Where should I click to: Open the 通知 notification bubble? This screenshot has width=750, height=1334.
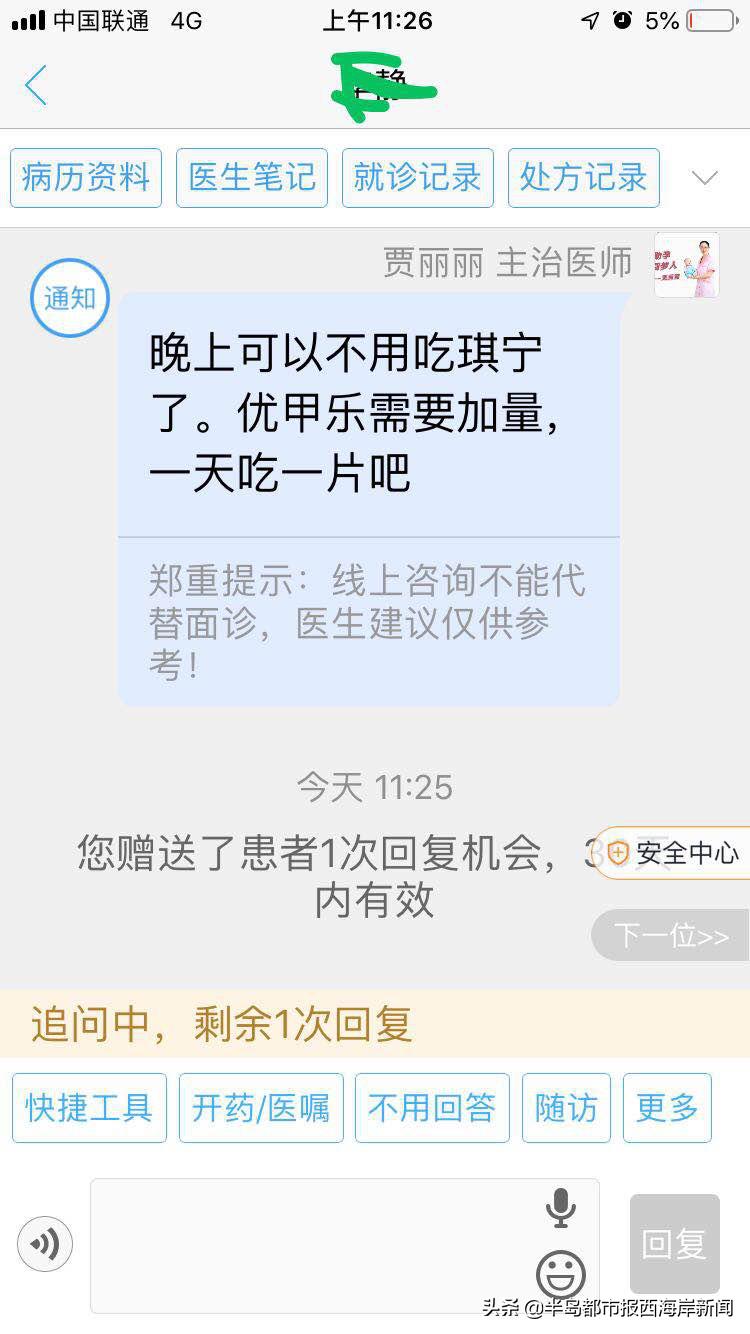tap(69, 297)
